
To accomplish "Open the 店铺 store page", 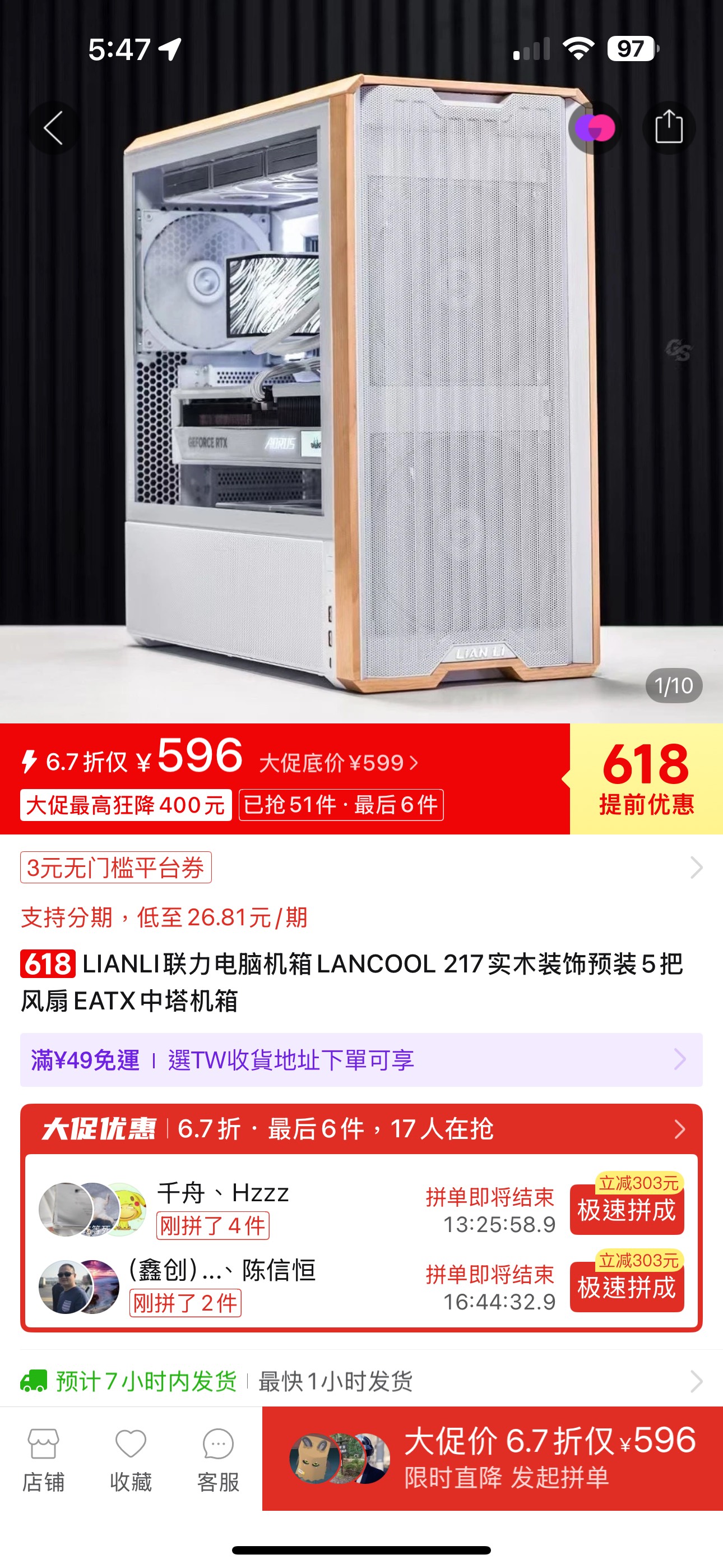I will pyautogui.click(x=43, y=1459).
